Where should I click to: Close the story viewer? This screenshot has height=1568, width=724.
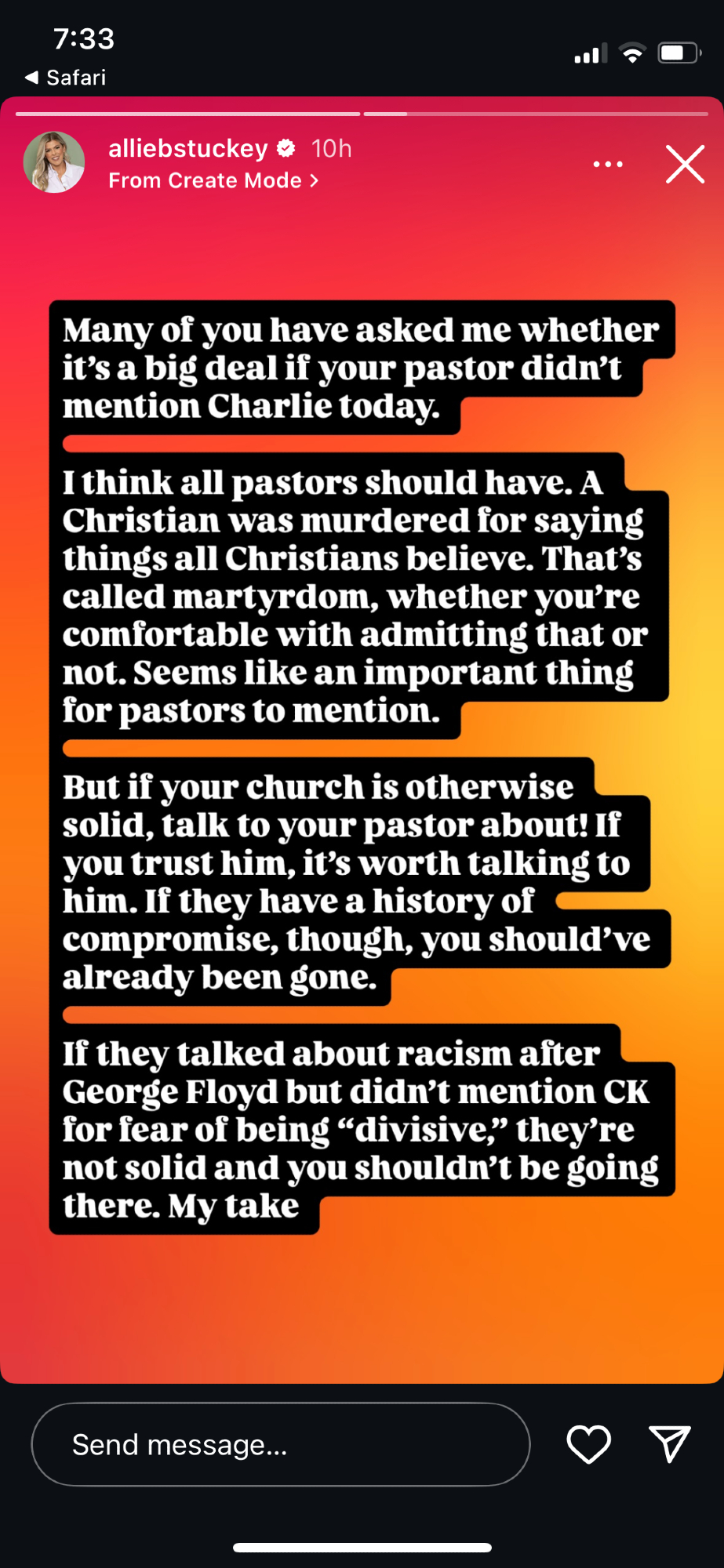pos(685,165)
